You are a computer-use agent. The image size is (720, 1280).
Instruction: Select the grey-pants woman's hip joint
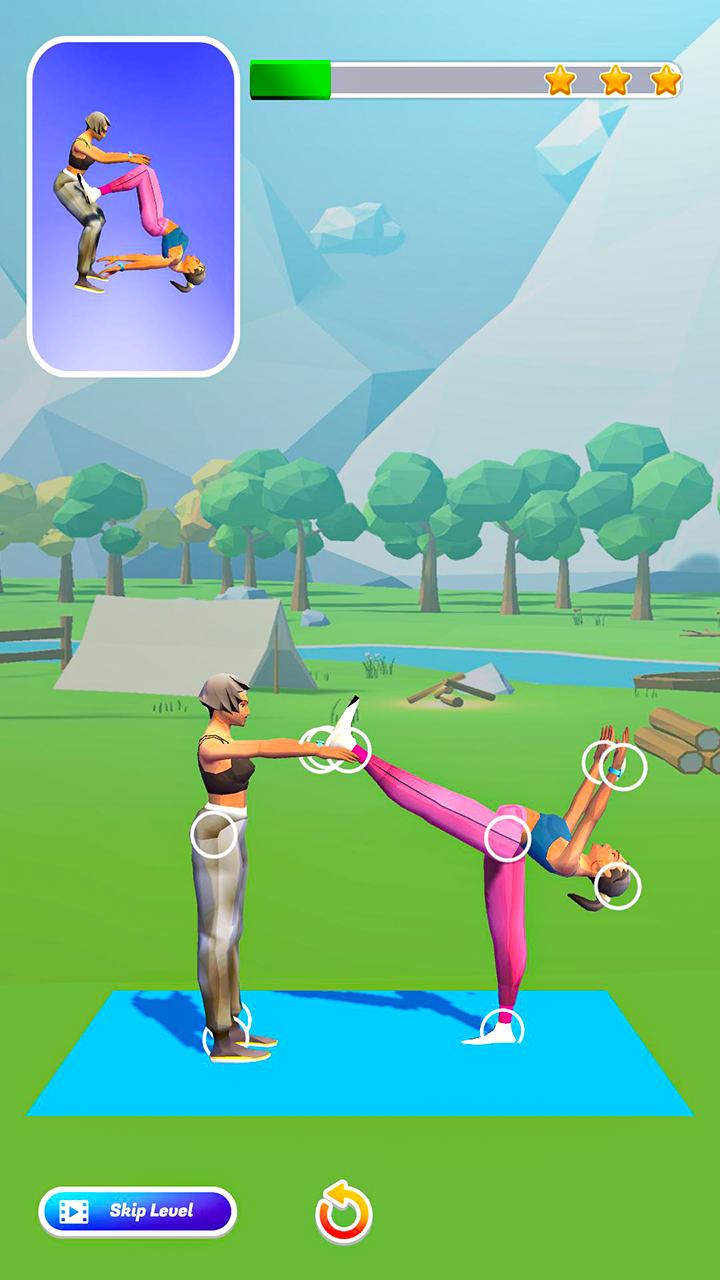(x=214, y=834)
